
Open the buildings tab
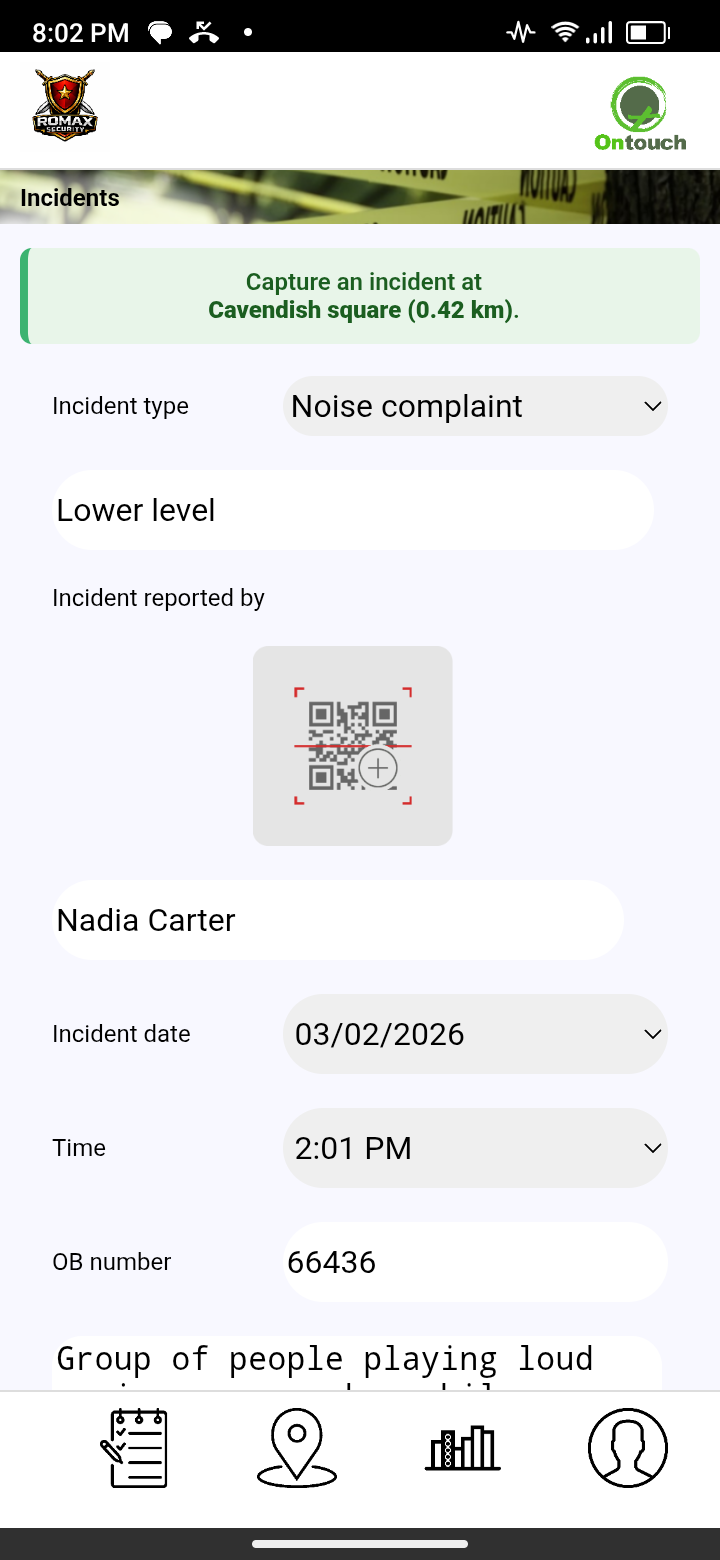pyautogui.click(x=463, y=1448)
